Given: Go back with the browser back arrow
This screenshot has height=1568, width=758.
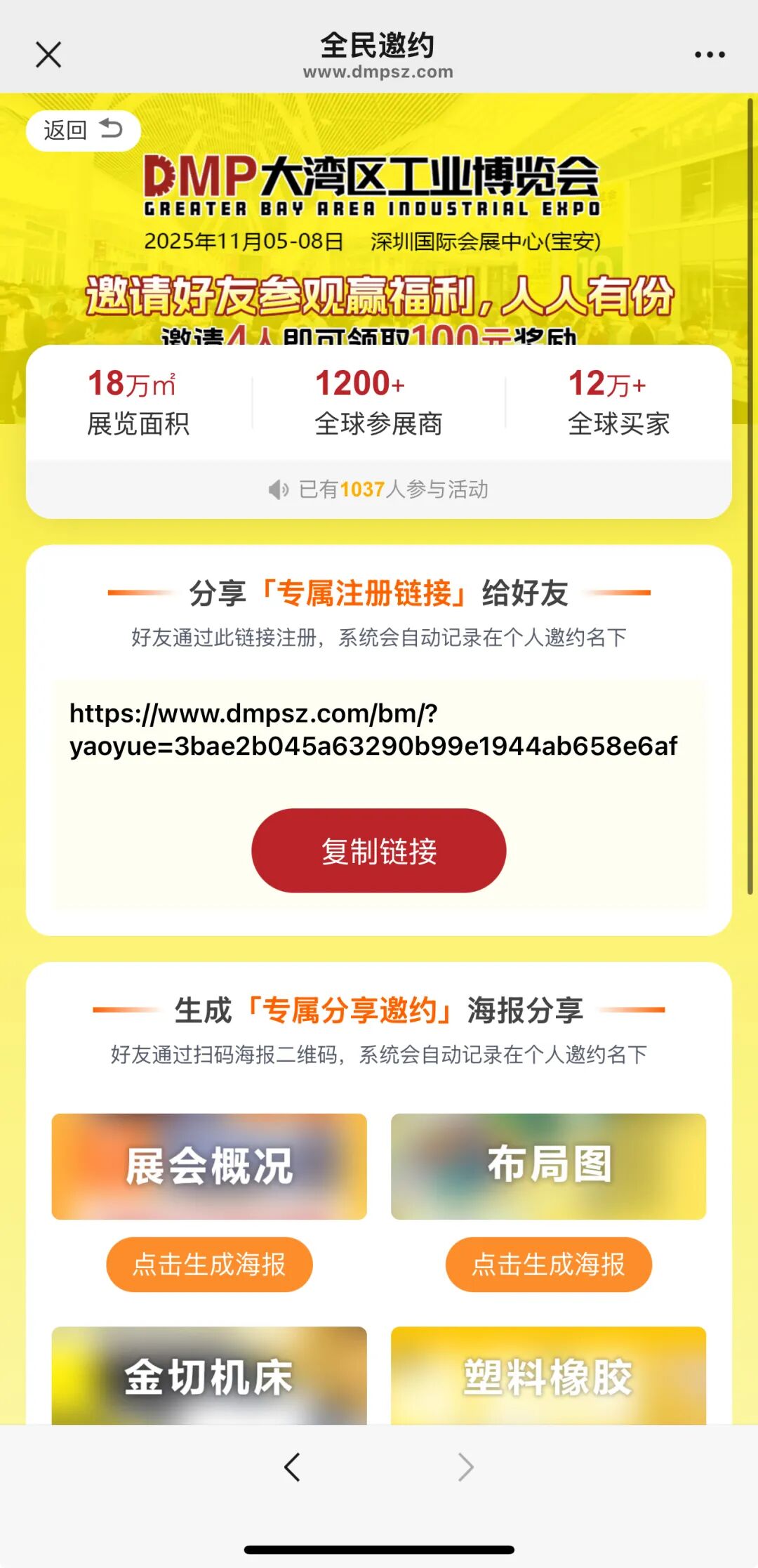Looking at the screenshot, I should pos(292,1467).
